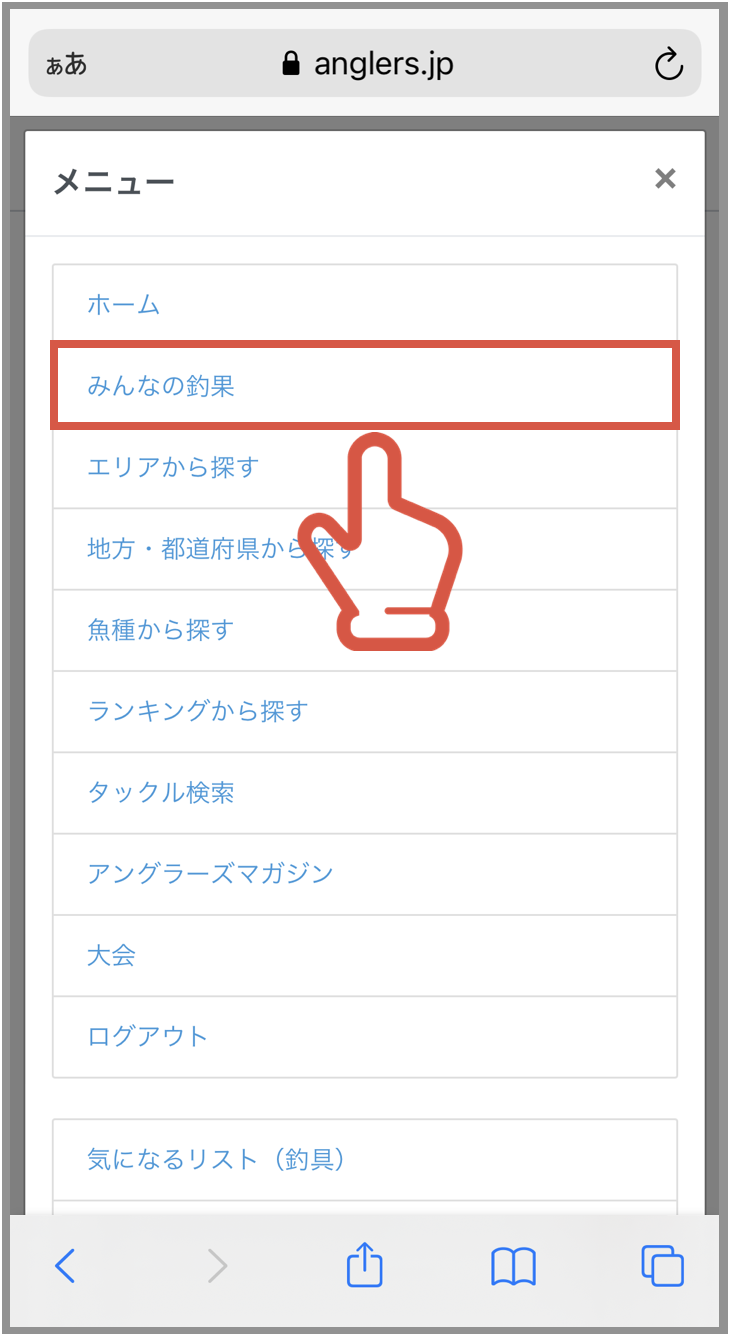Tap ログアウト to sign out
This screenshot has height=1336, width=730.
(x=365, y=1037)
